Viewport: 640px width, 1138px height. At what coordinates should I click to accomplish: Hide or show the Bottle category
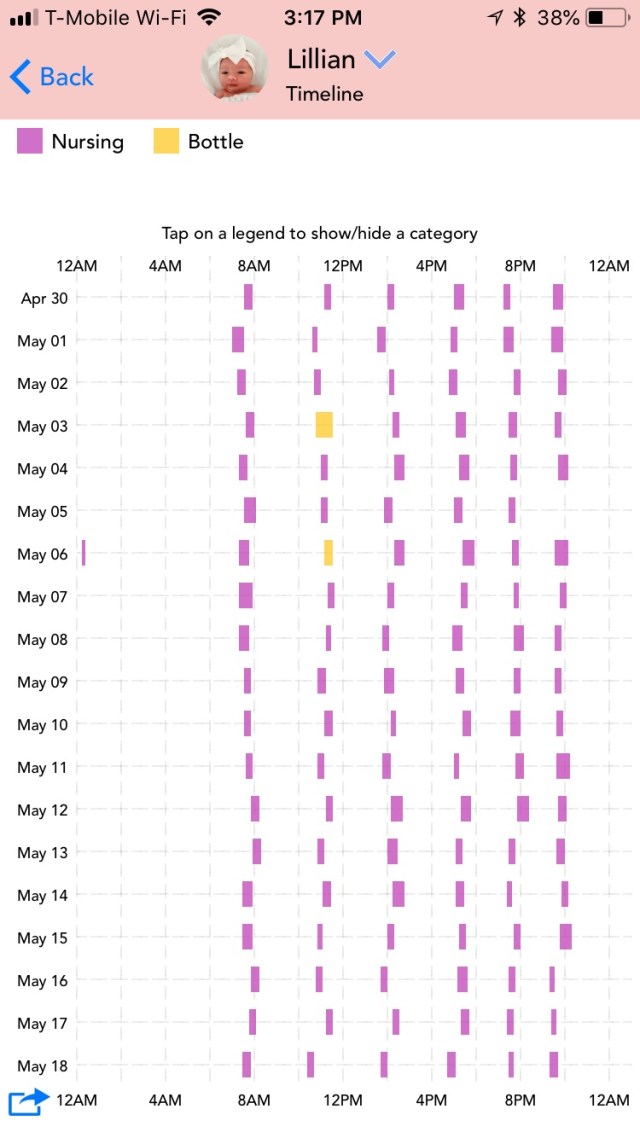click(x=199, y=142)
